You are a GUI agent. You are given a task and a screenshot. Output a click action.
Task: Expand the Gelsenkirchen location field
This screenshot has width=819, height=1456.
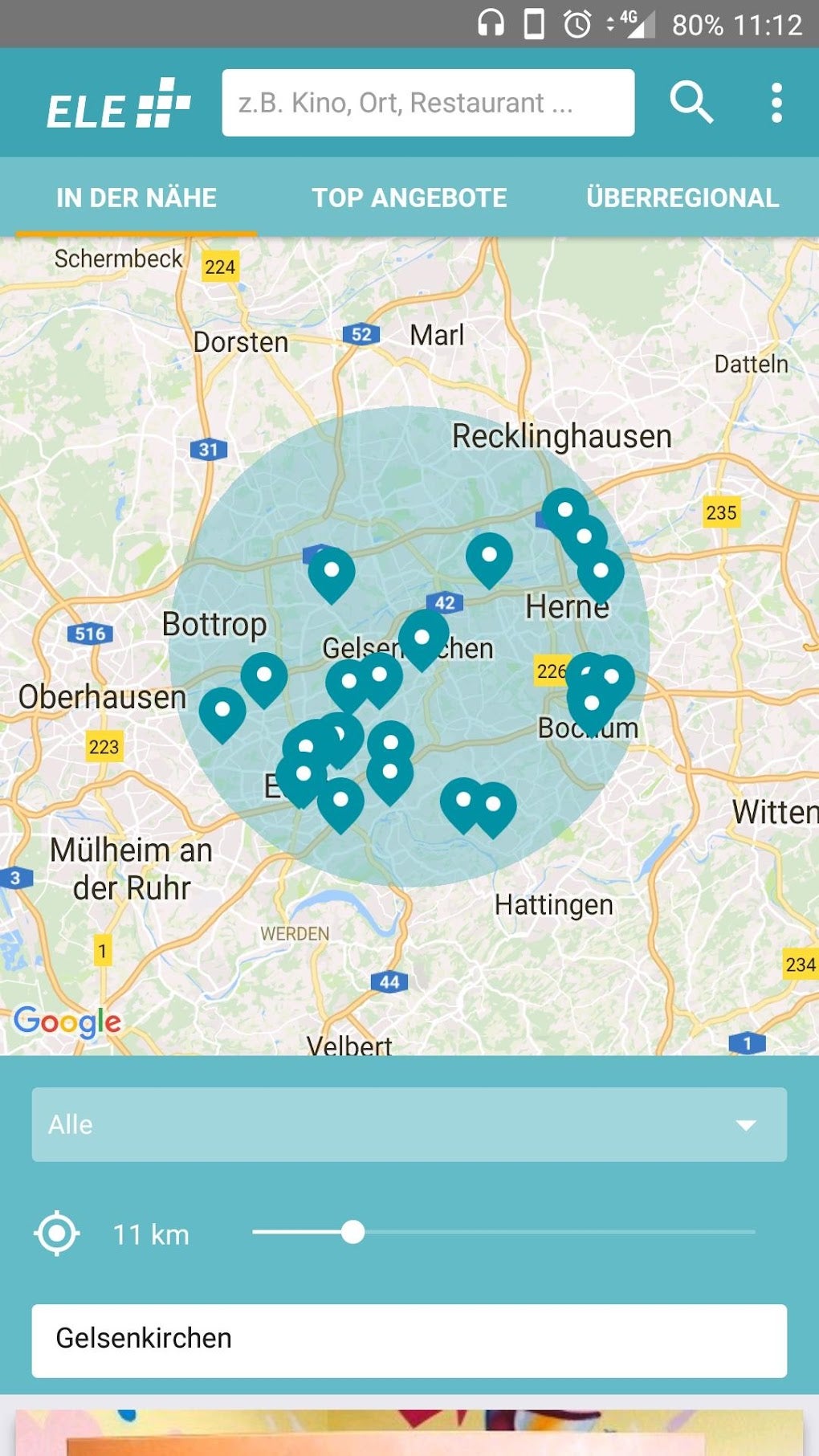[x=409, y=1337]
